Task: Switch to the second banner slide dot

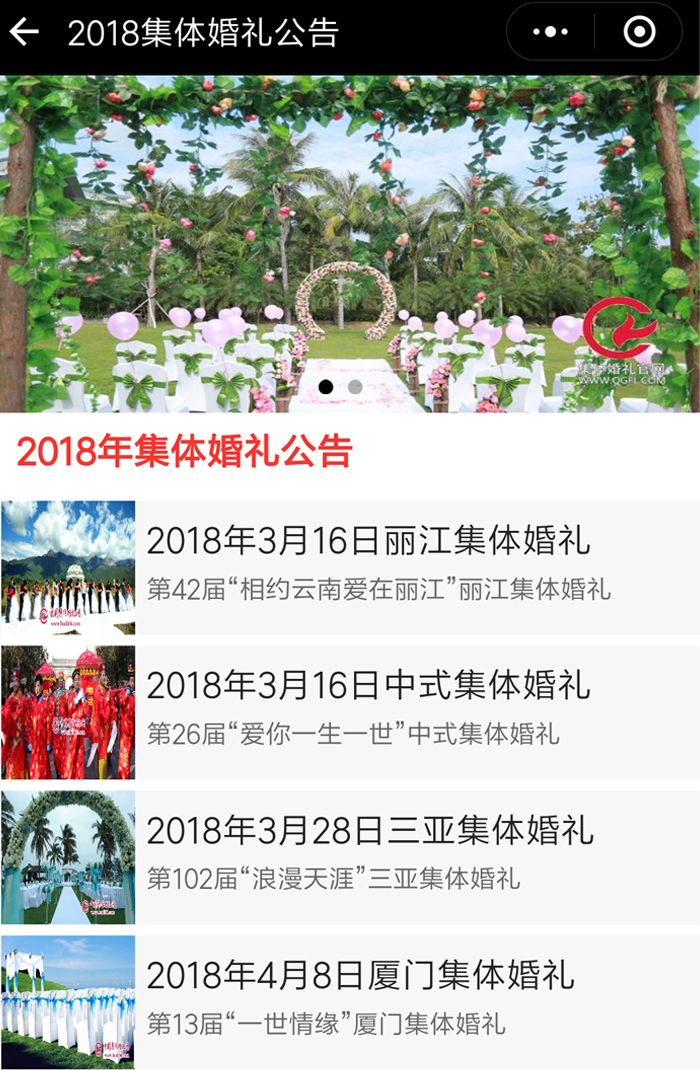Action: point(355,386)
